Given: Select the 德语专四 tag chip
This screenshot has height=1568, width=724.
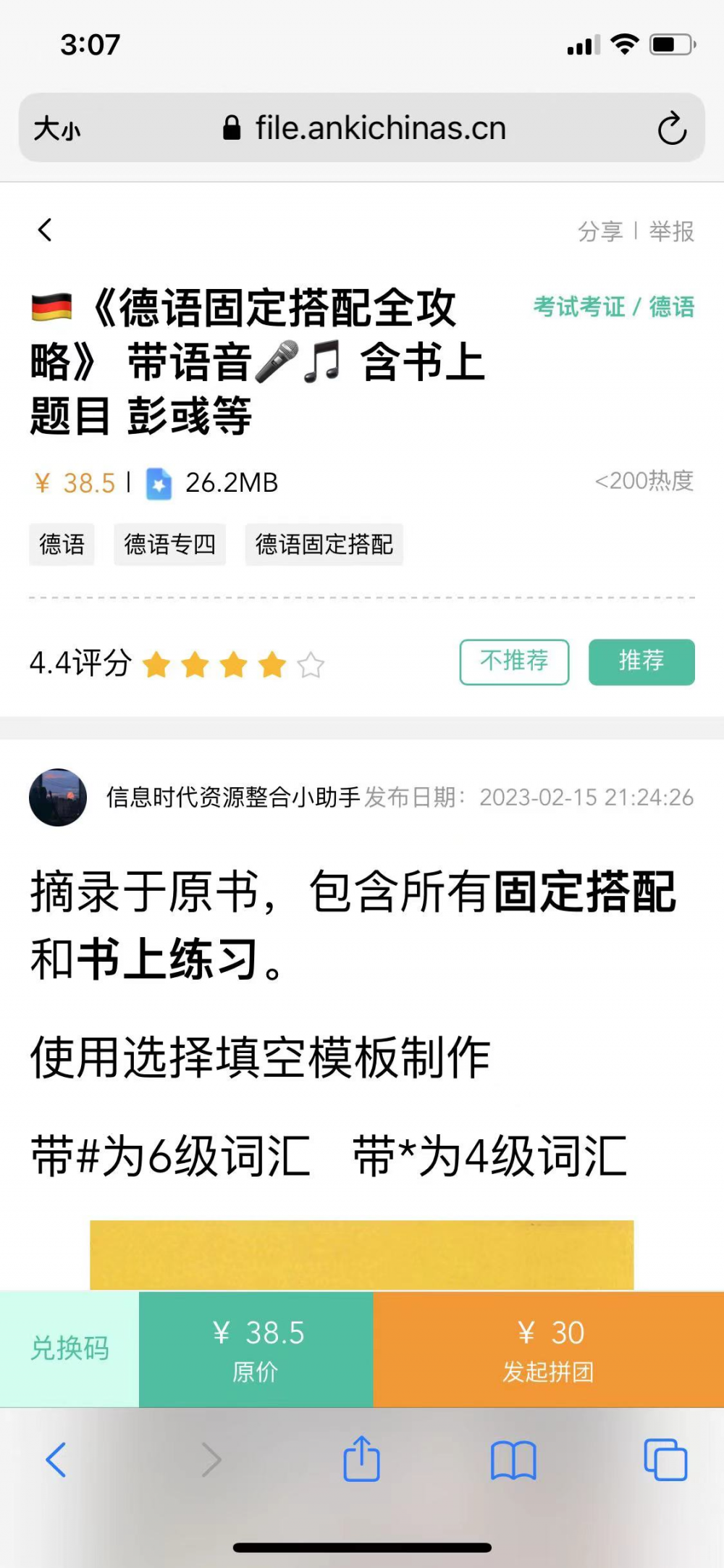Looking at the screenshot, I should pos(169,544).
